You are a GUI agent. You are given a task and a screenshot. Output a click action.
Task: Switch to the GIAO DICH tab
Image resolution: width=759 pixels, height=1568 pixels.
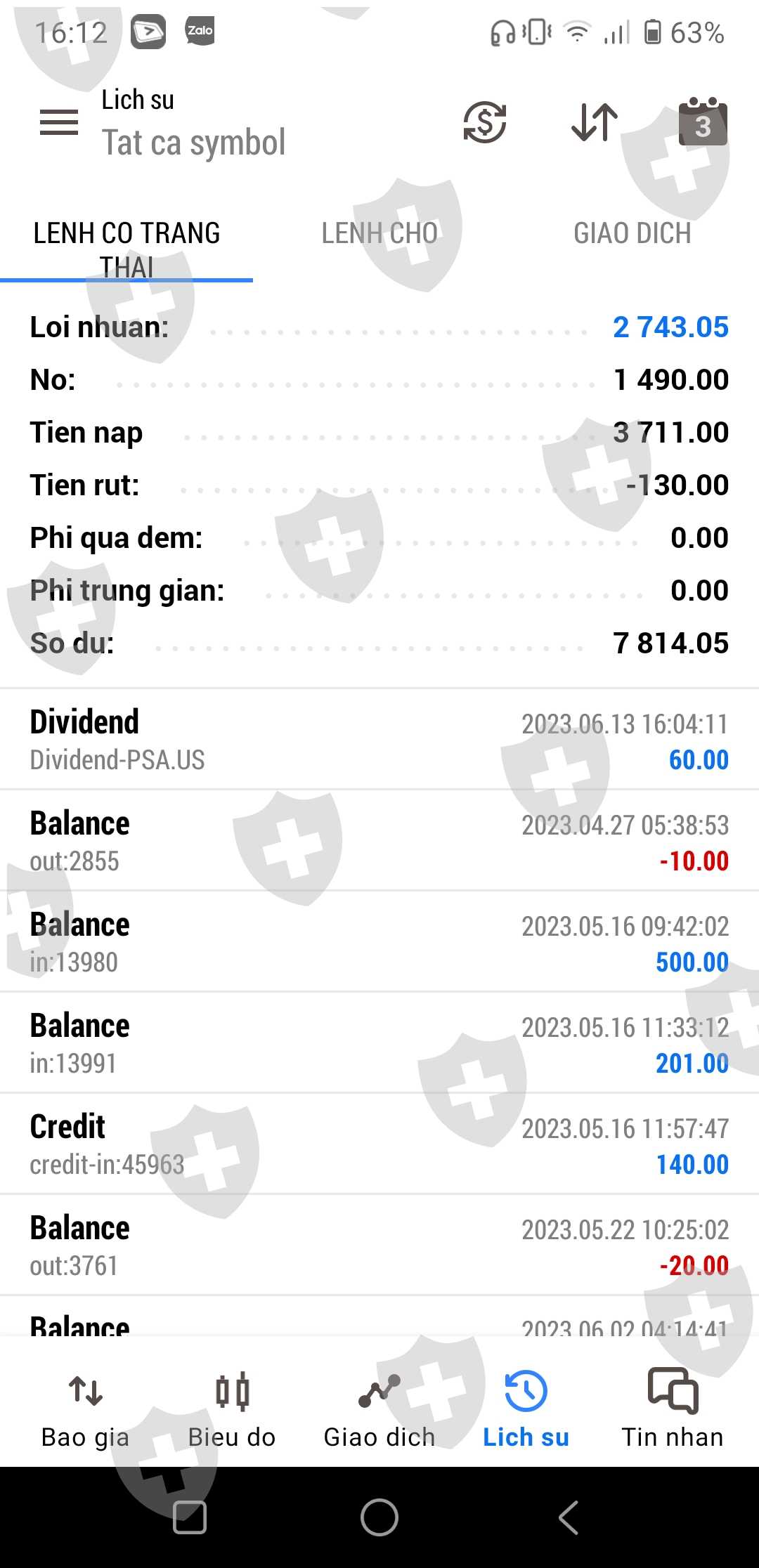pos(632,234)
